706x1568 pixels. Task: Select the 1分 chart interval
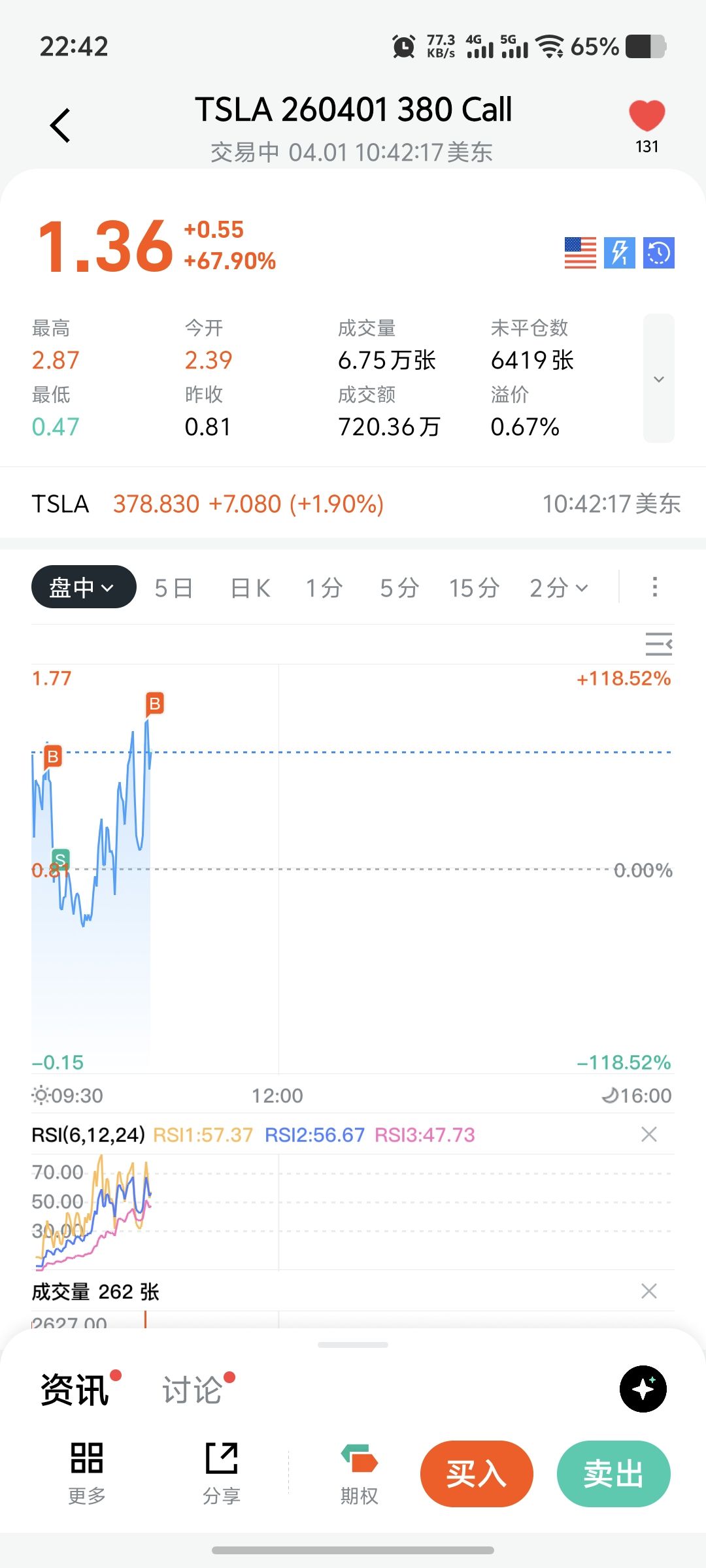pos(324,588)
